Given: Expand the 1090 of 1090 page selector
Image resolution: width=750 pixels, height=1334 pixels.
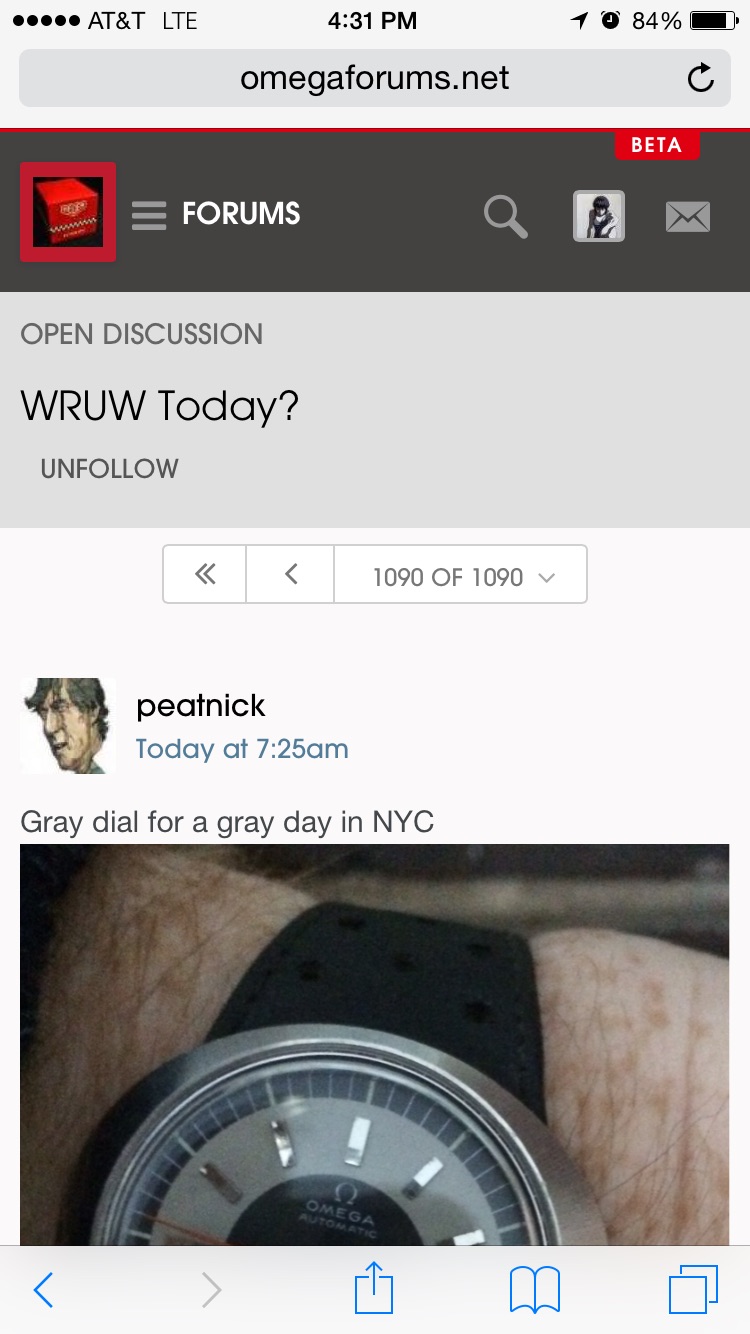Looking at the screenshot, I should point(461,576).
